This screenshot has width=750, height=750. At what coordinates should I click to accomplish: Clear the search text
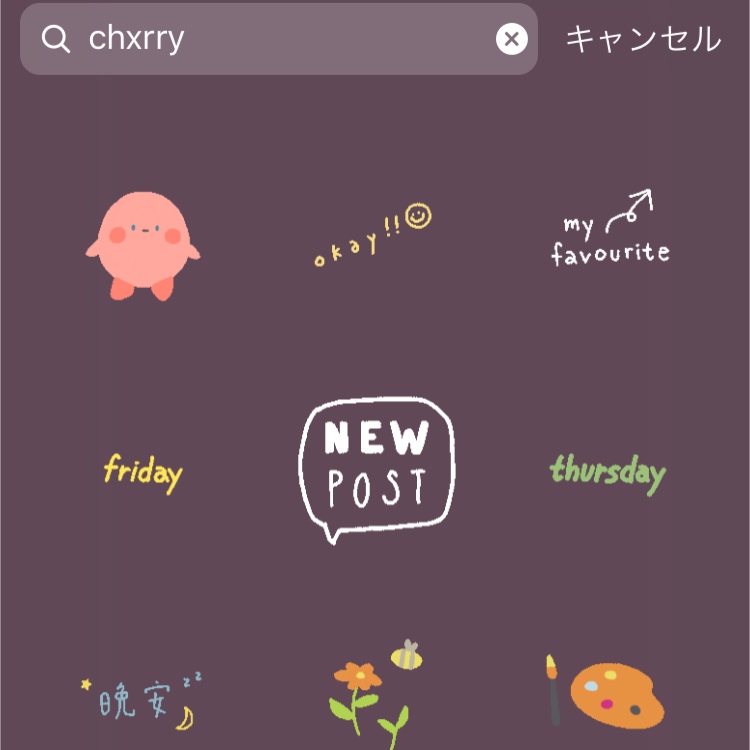(x=511, y=39)
